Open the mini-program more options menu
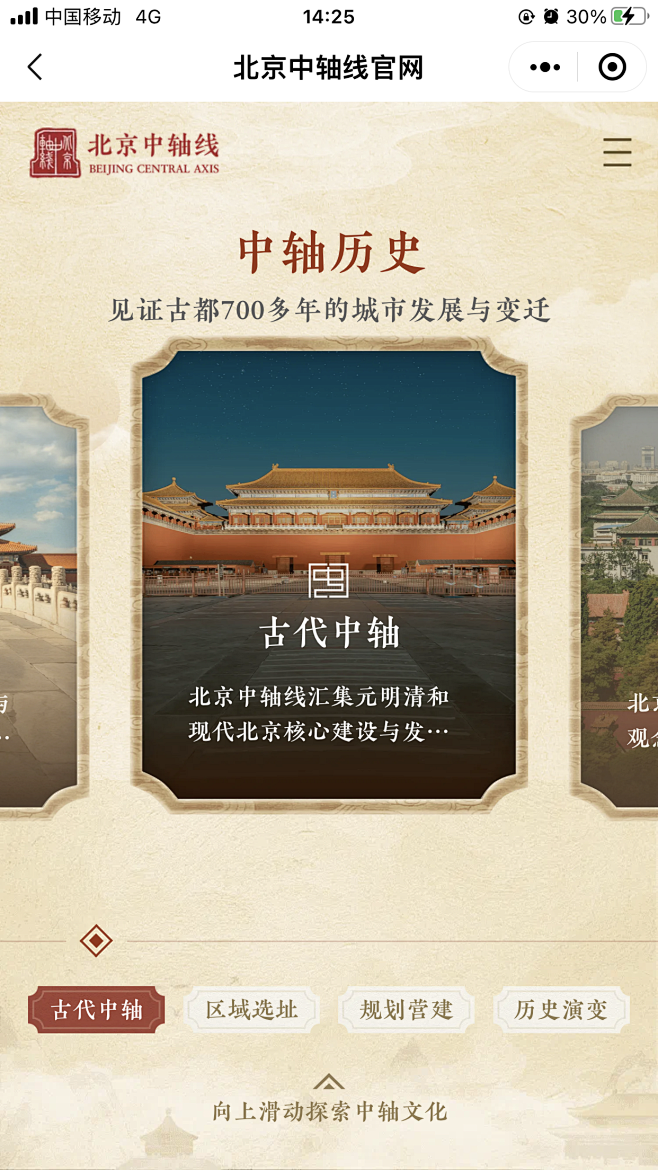The width and height of the screenshot is (658, 1170). (545, 67)
